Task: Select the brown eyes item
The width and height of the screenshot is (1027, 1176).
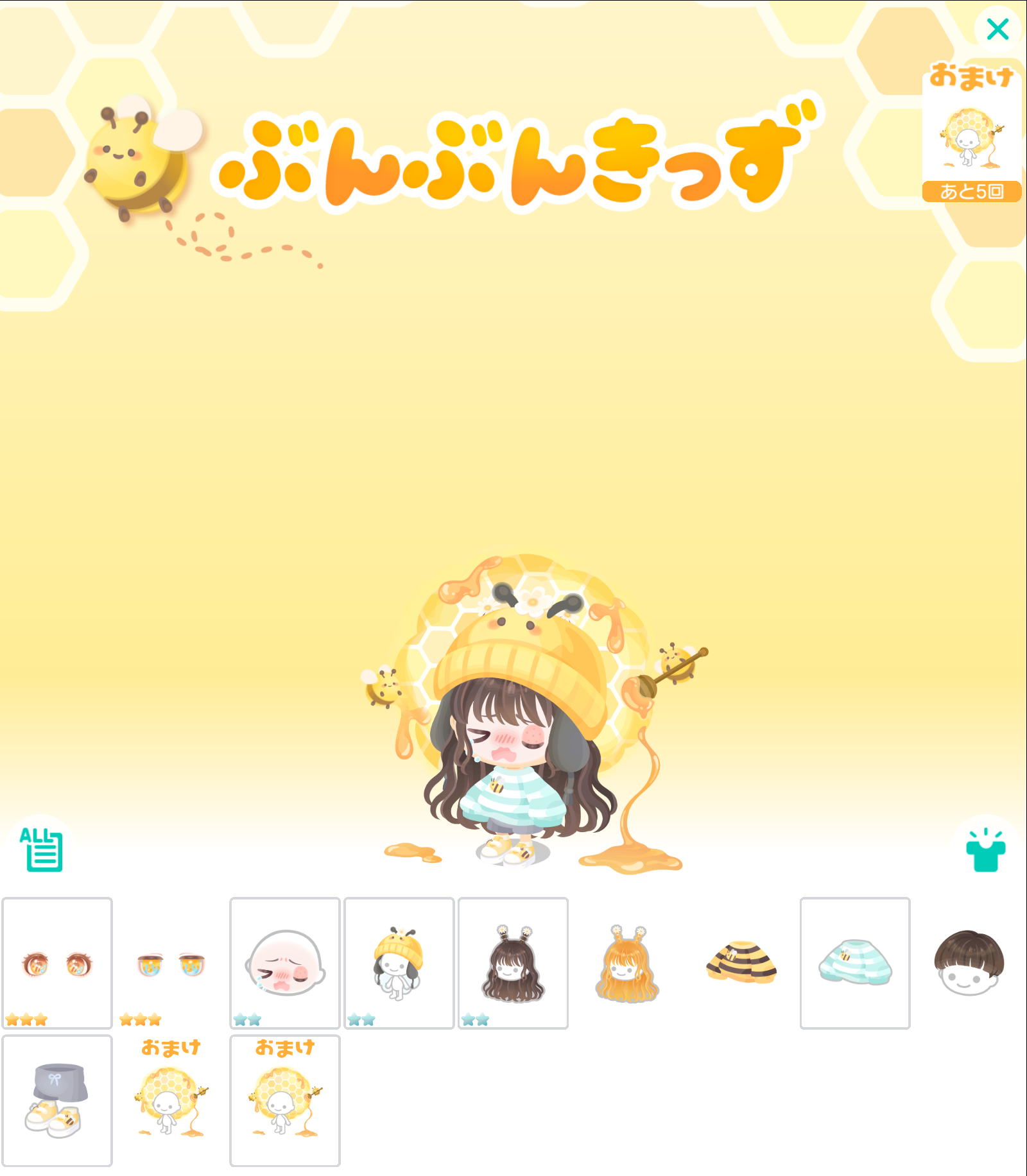Action: (57, 963)
